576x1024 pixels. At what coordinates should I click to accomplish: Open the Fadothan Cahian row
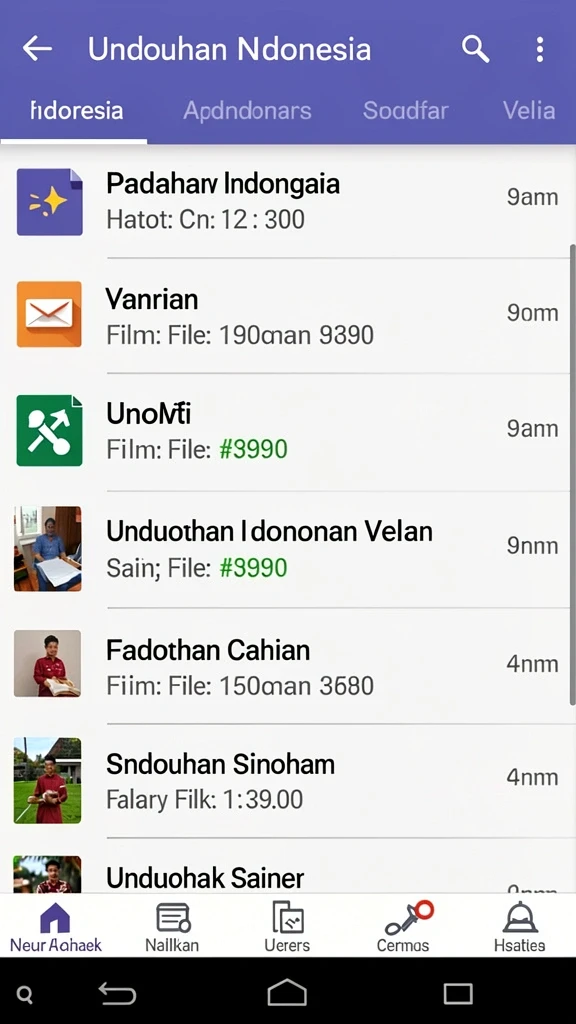click(x=288, y=665)
